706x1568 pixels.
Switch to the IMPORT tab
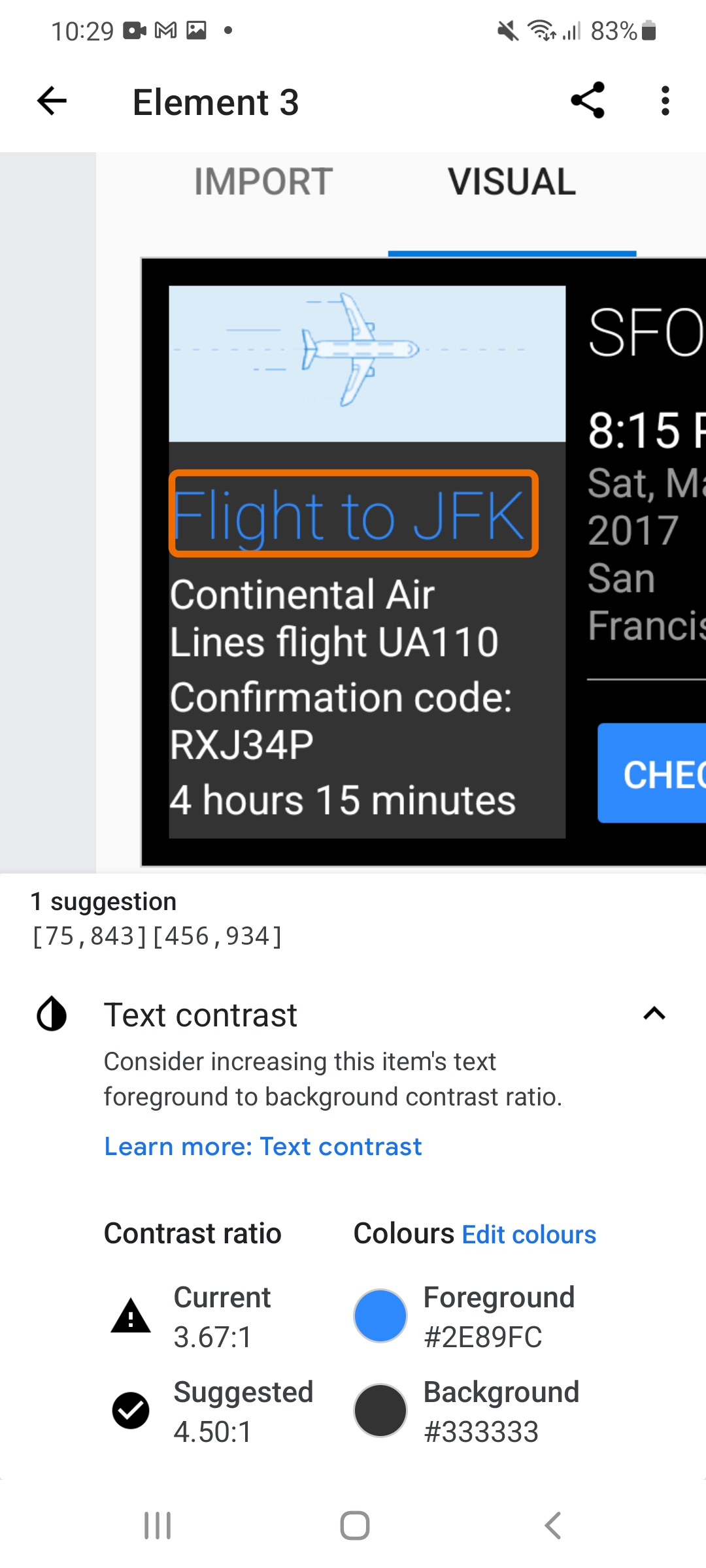coord(263,182)
